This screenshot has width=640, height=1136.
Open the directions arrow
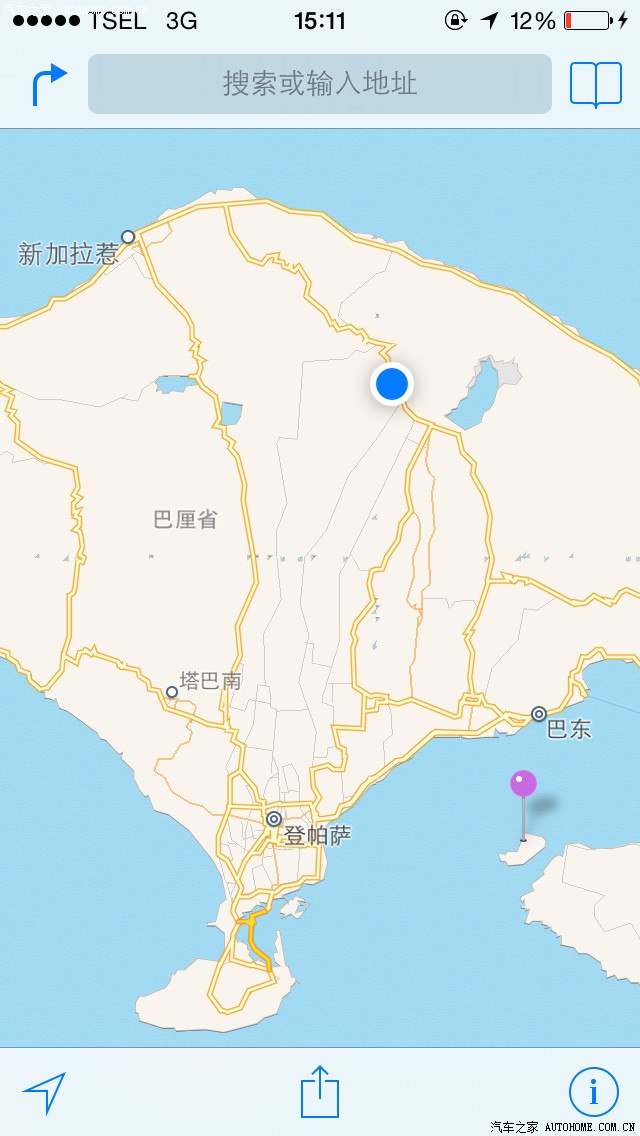click(49, 84)
